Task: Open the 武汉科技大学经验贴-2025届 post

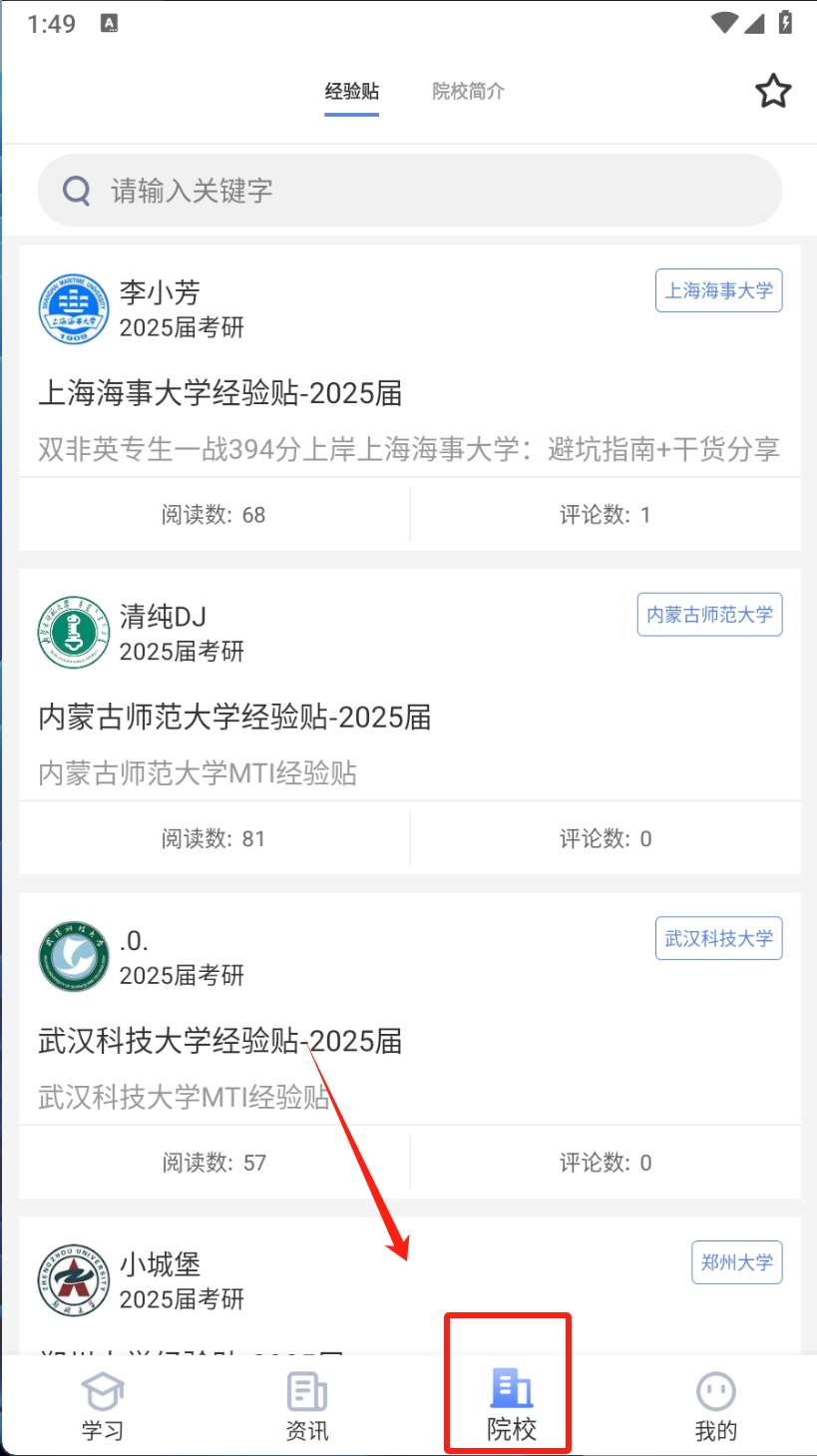Action: click(220, 1041)
